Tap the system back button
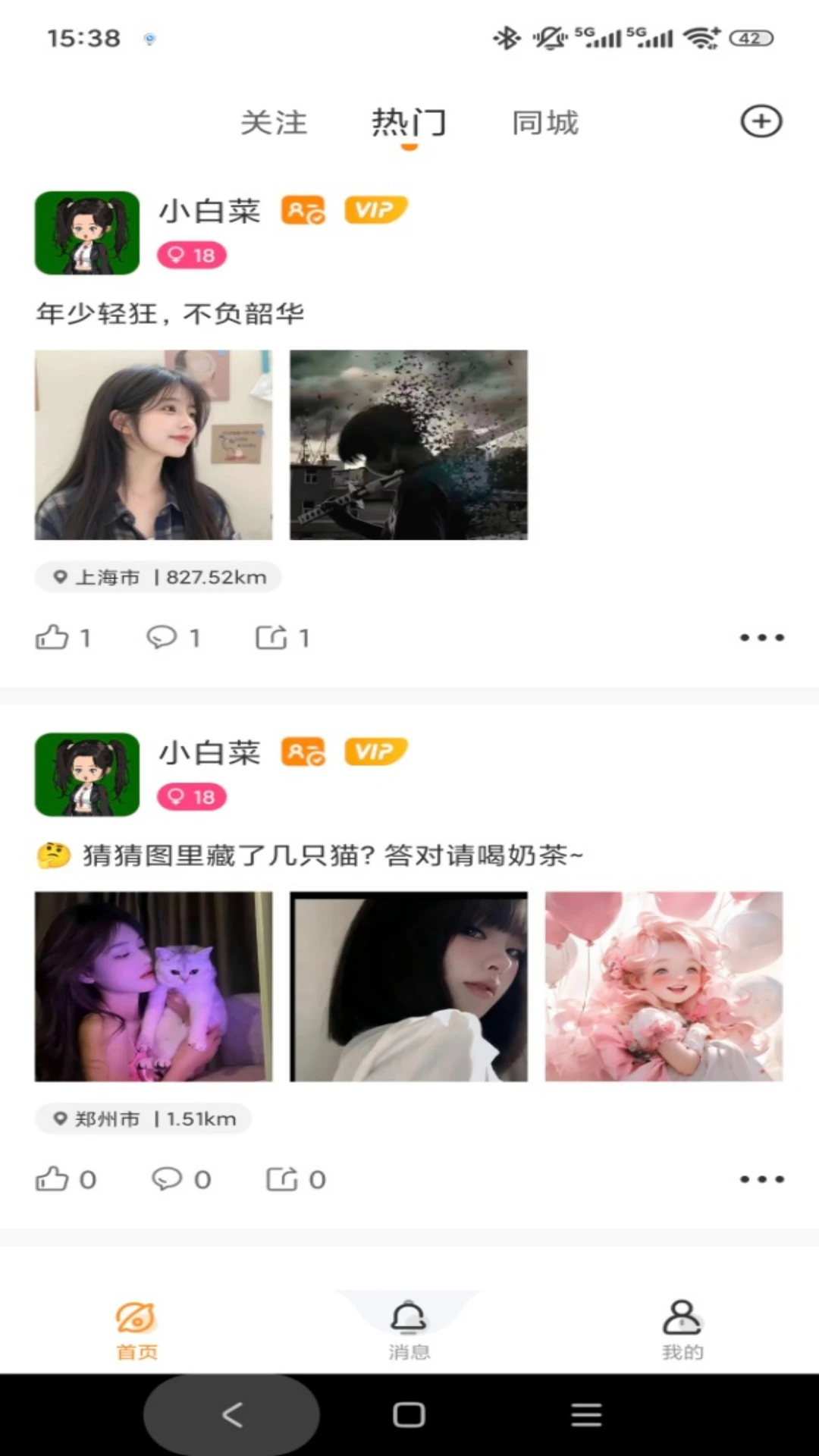Screen dimensions: 819x1456 click(232, 1415)
